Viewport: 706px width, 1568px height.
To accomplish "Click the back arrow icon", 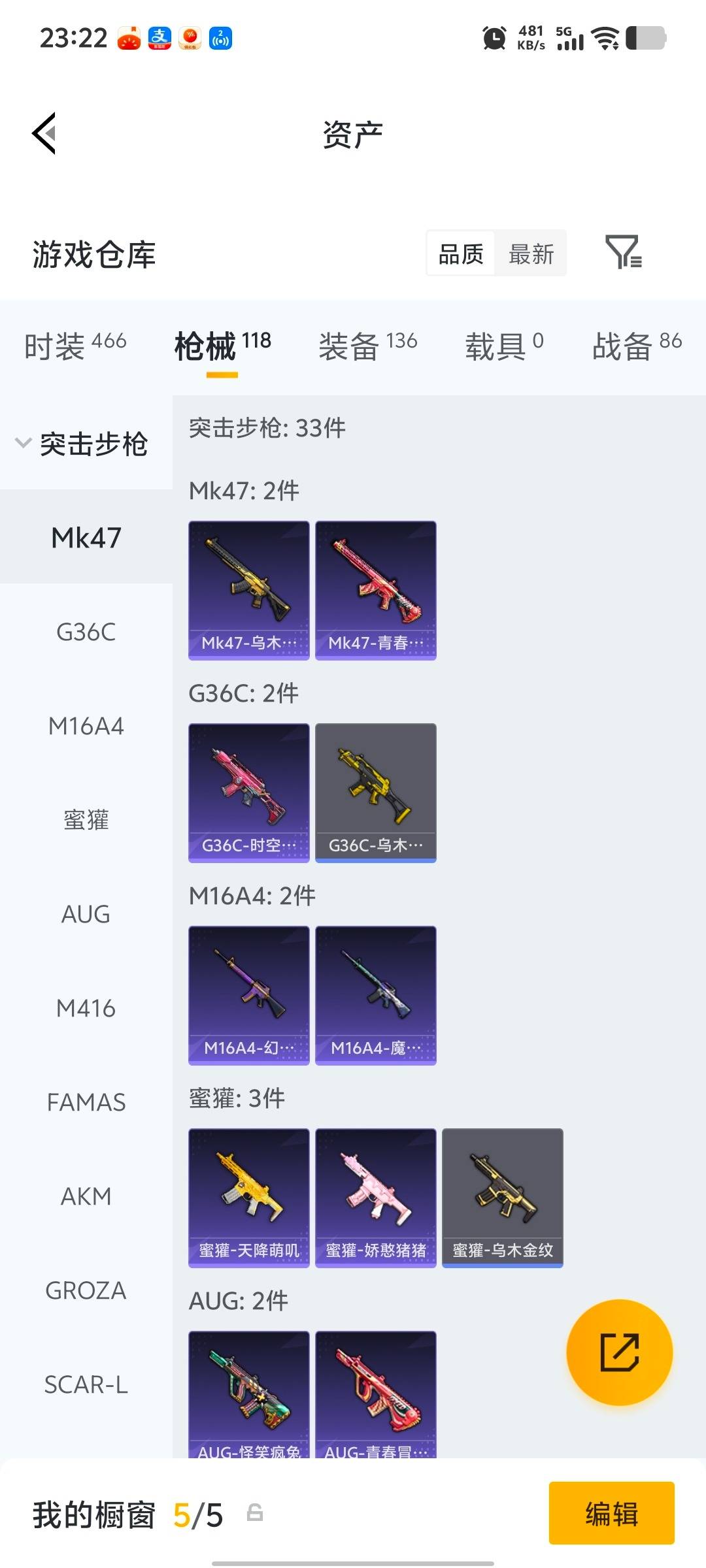I will tap(43, 134).
